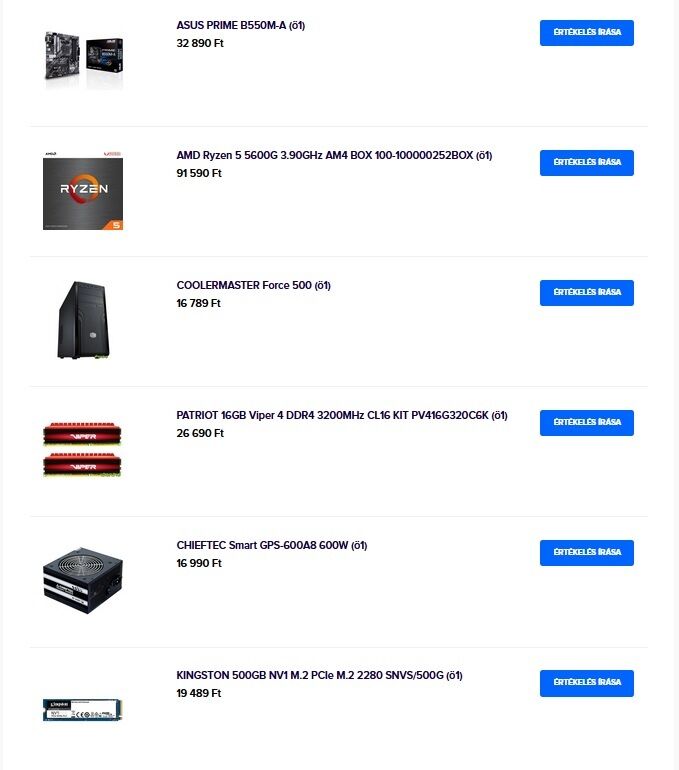This screenshot has height=770, width=679.
Task: Open KINGSTON 500GB NV1 M.2 product title
Action: tap(318, 676)
